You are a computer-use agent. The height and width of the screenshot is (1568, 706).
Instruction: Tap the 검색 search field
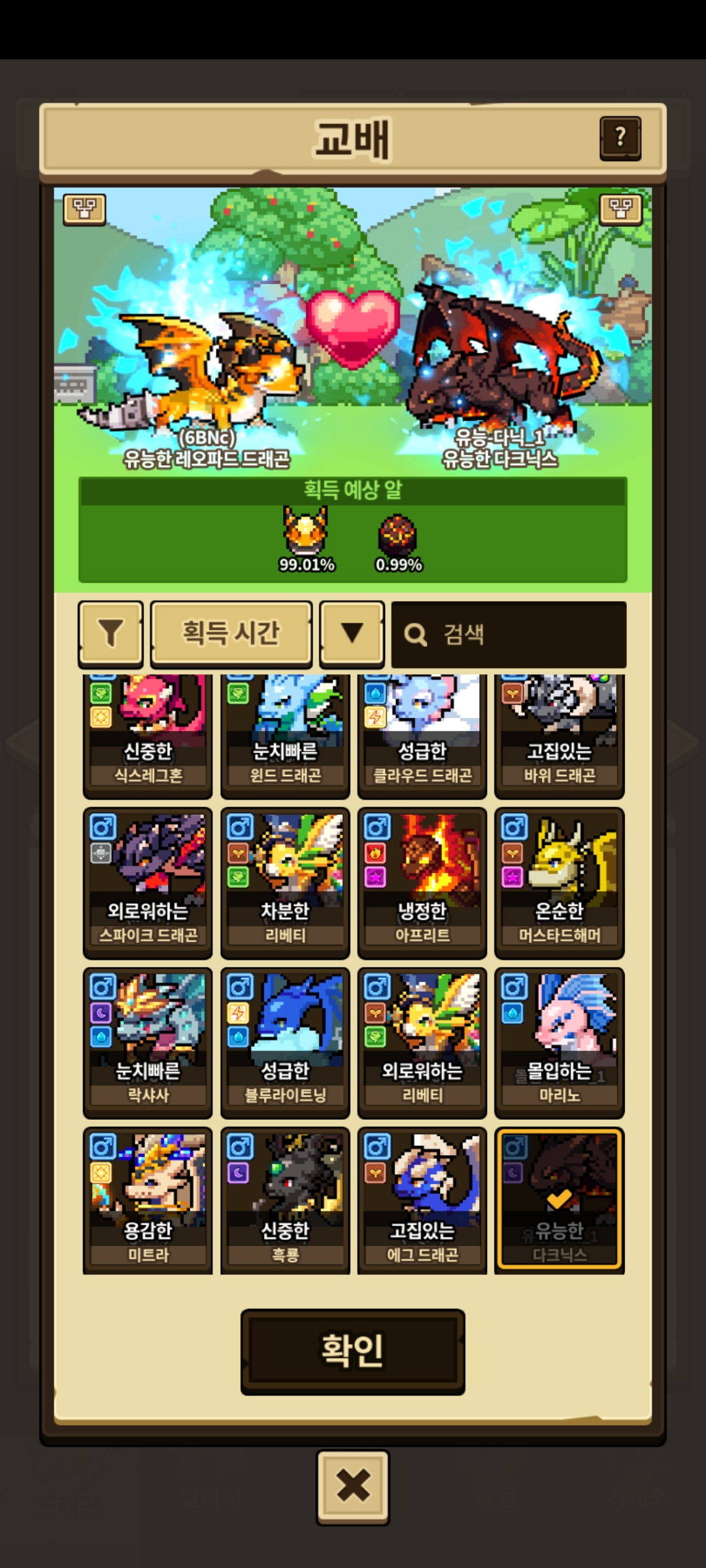[x=509, y=634]
